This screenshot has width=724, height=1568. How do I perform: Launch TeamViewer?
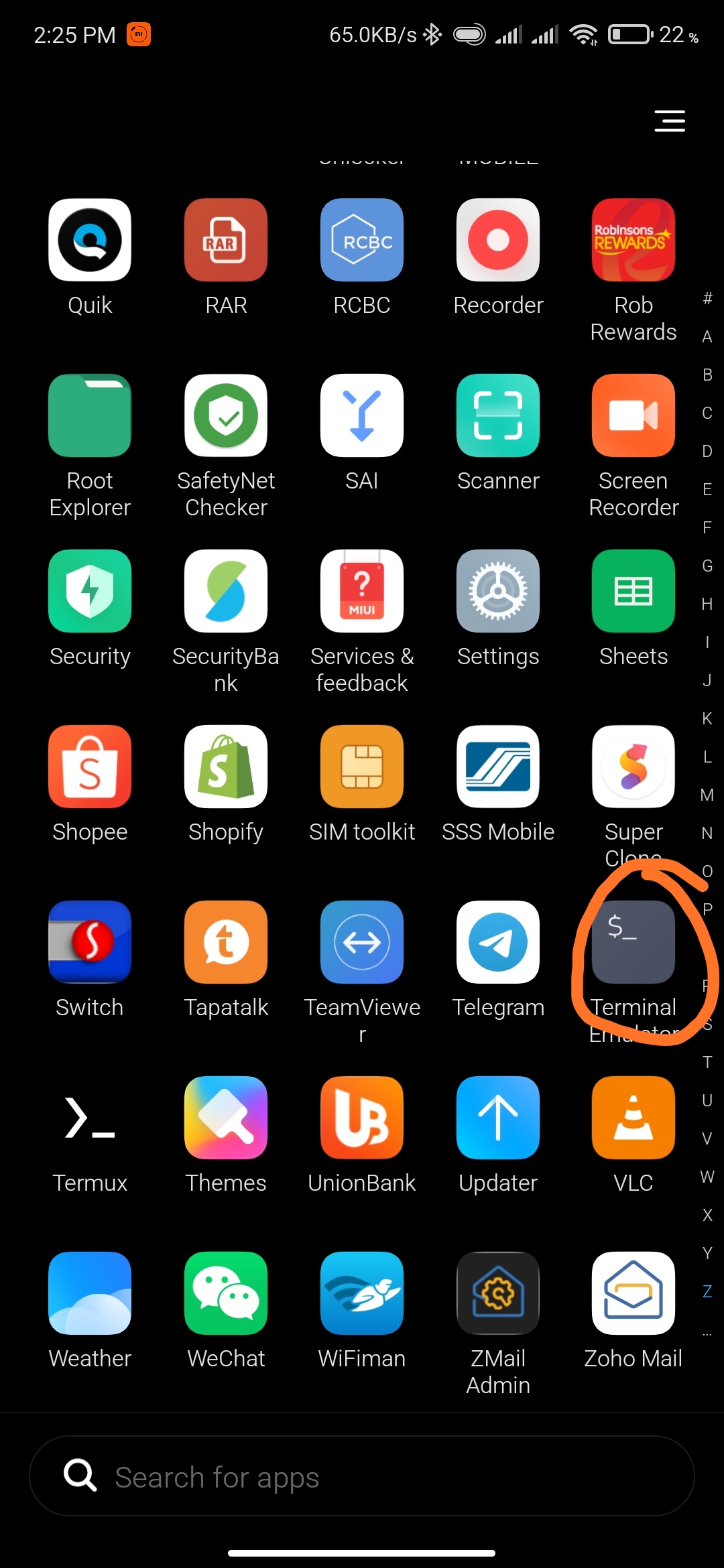pyautogui.click(x=362, y=942)
